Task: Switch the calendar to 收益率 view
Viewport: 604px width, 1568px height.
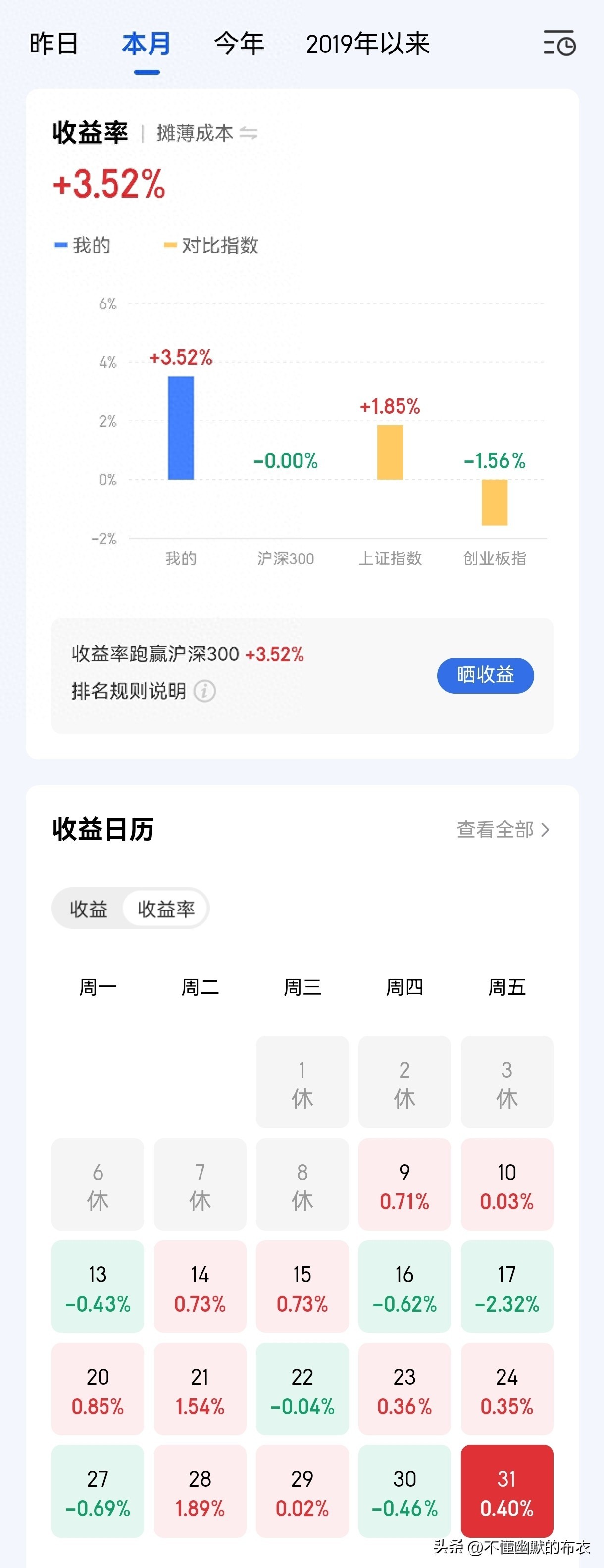Action: [x=166, y=908]
